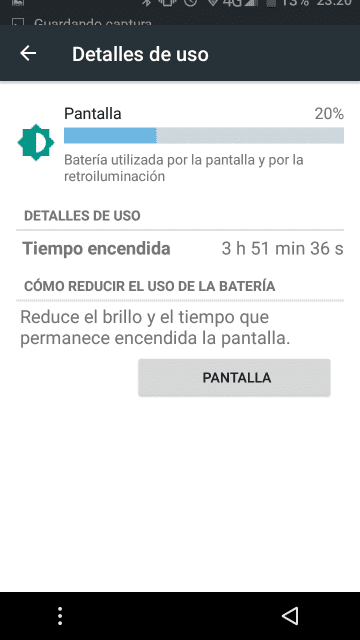Screen dimensions: 360x640
Task: Tap the system back triangle
Action: (x=290, y=616)
